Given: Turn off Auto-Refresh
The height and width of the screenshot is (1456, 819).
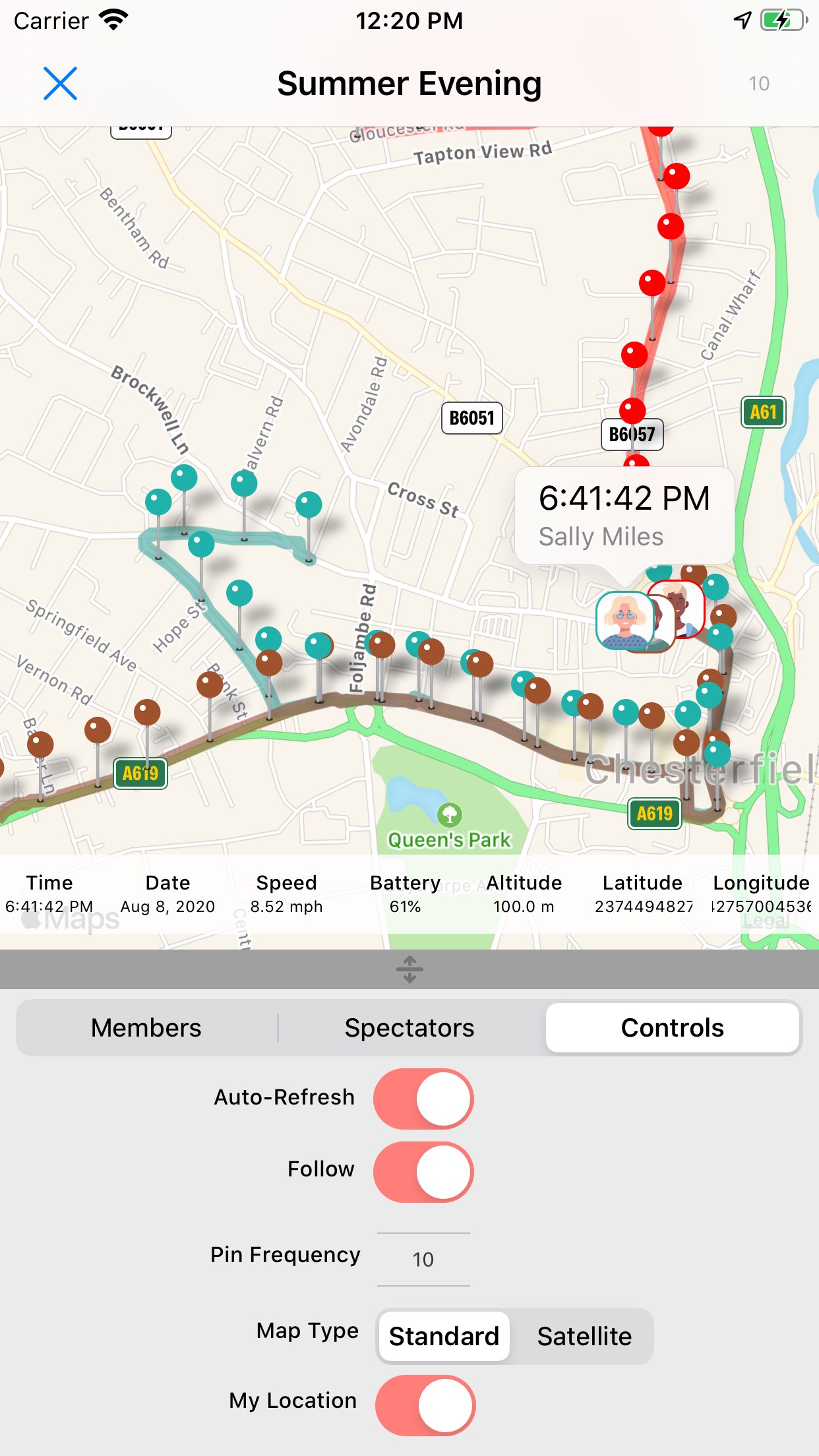Looking at the screenshot, I should [x=423, y=1099].
